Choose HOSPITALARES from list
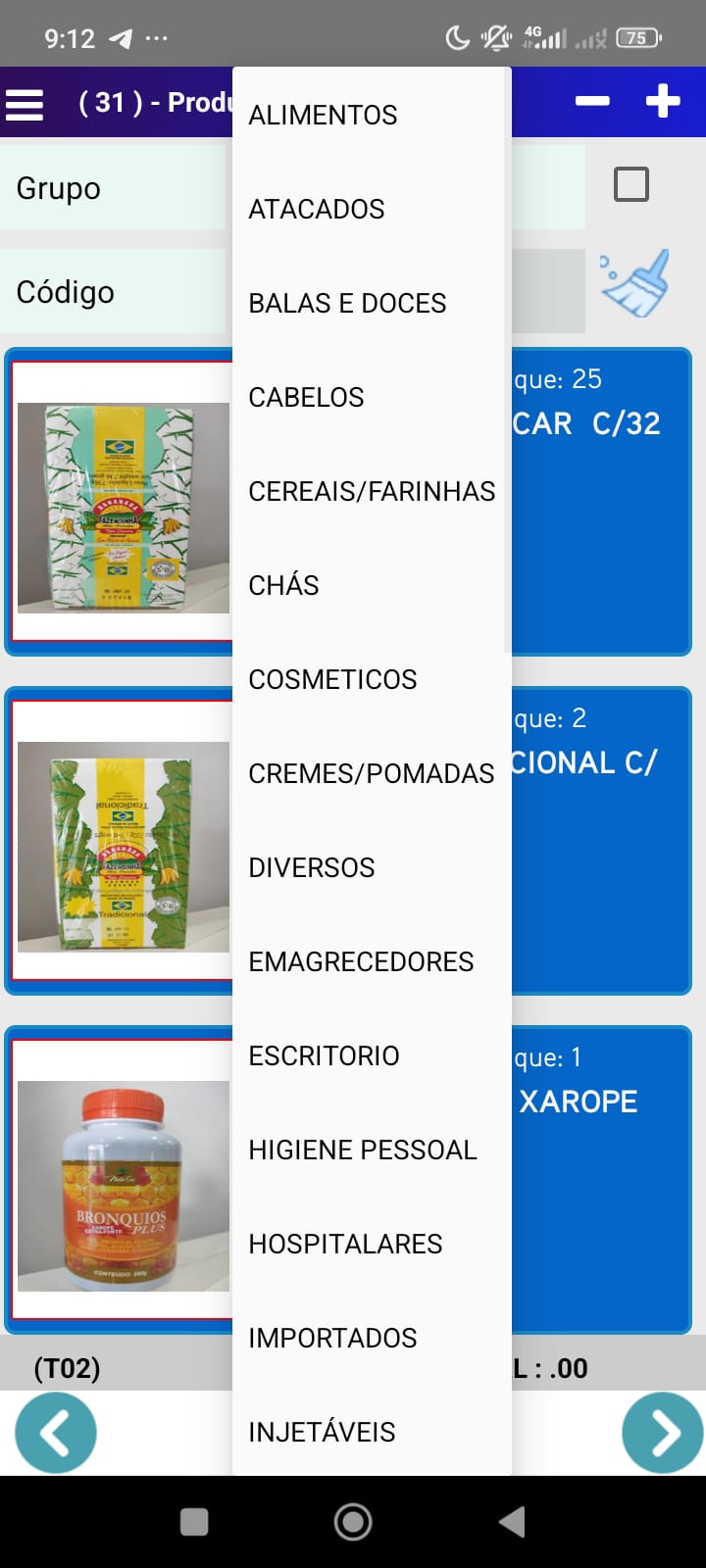This screenshot has height=1568, width=706. click(345, 1244)
